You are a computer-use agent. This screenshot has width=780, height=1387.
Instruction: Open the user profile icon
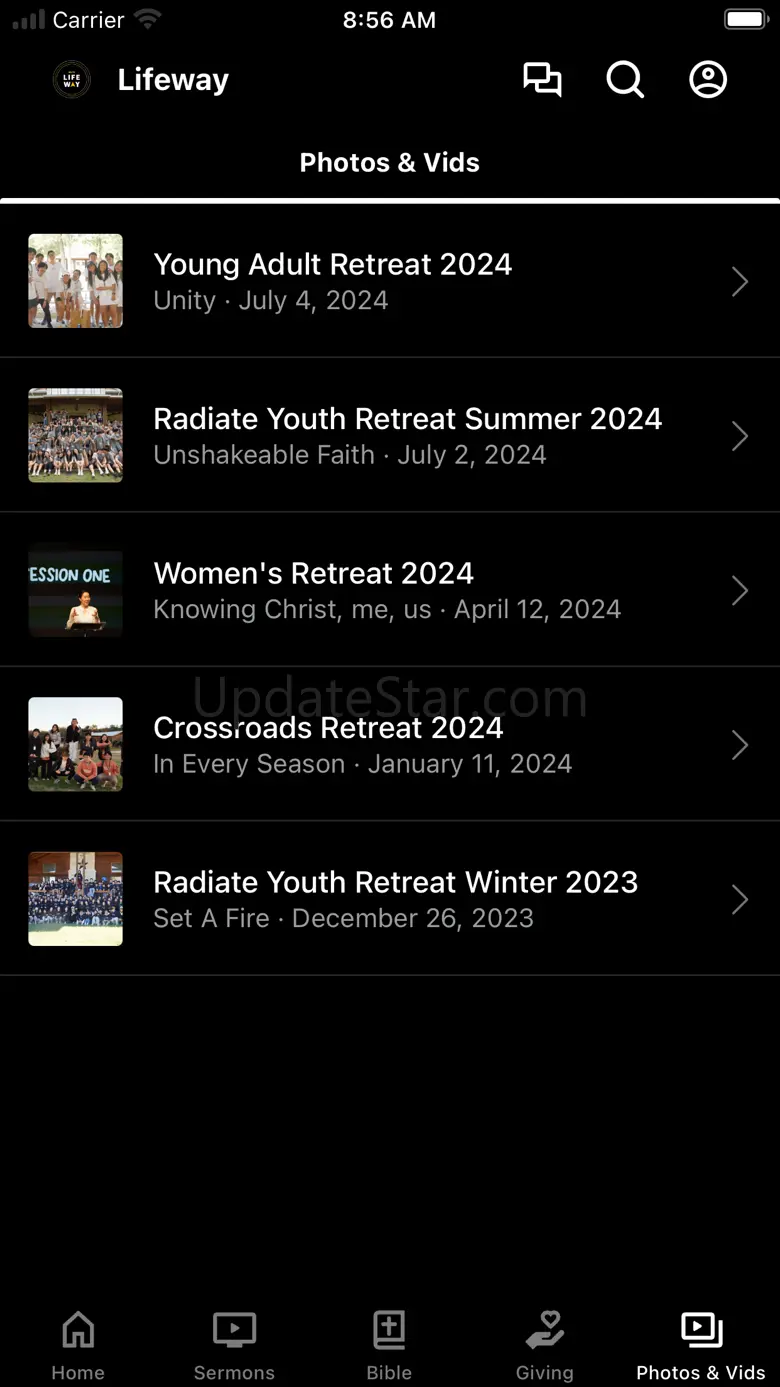pyautogui.click(x=708, y=80)
